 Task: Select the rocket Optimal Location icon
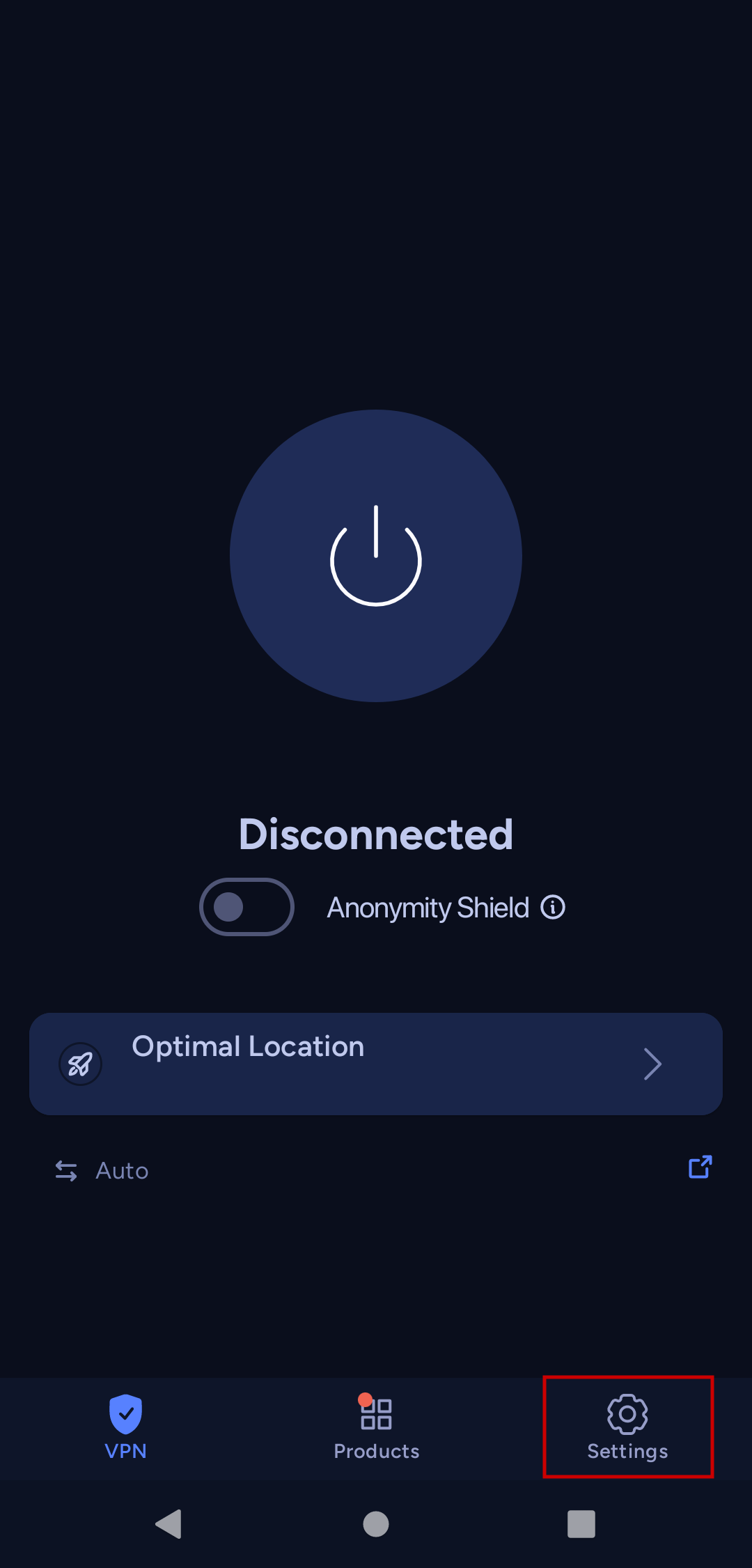(x=80, y=1064)
